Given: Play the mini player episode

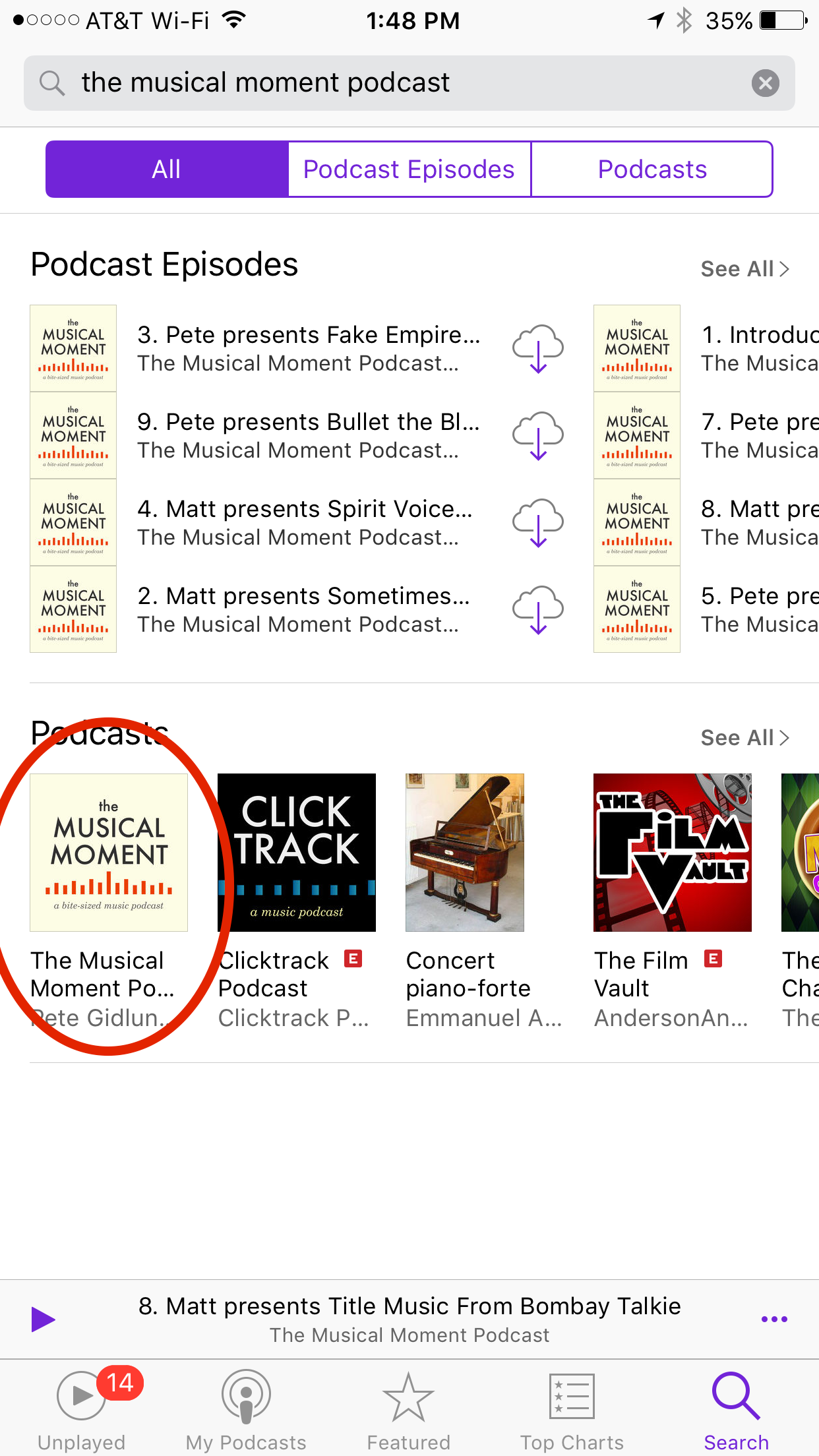Looking at the screenshot, I should click(x=44, y=1319).
